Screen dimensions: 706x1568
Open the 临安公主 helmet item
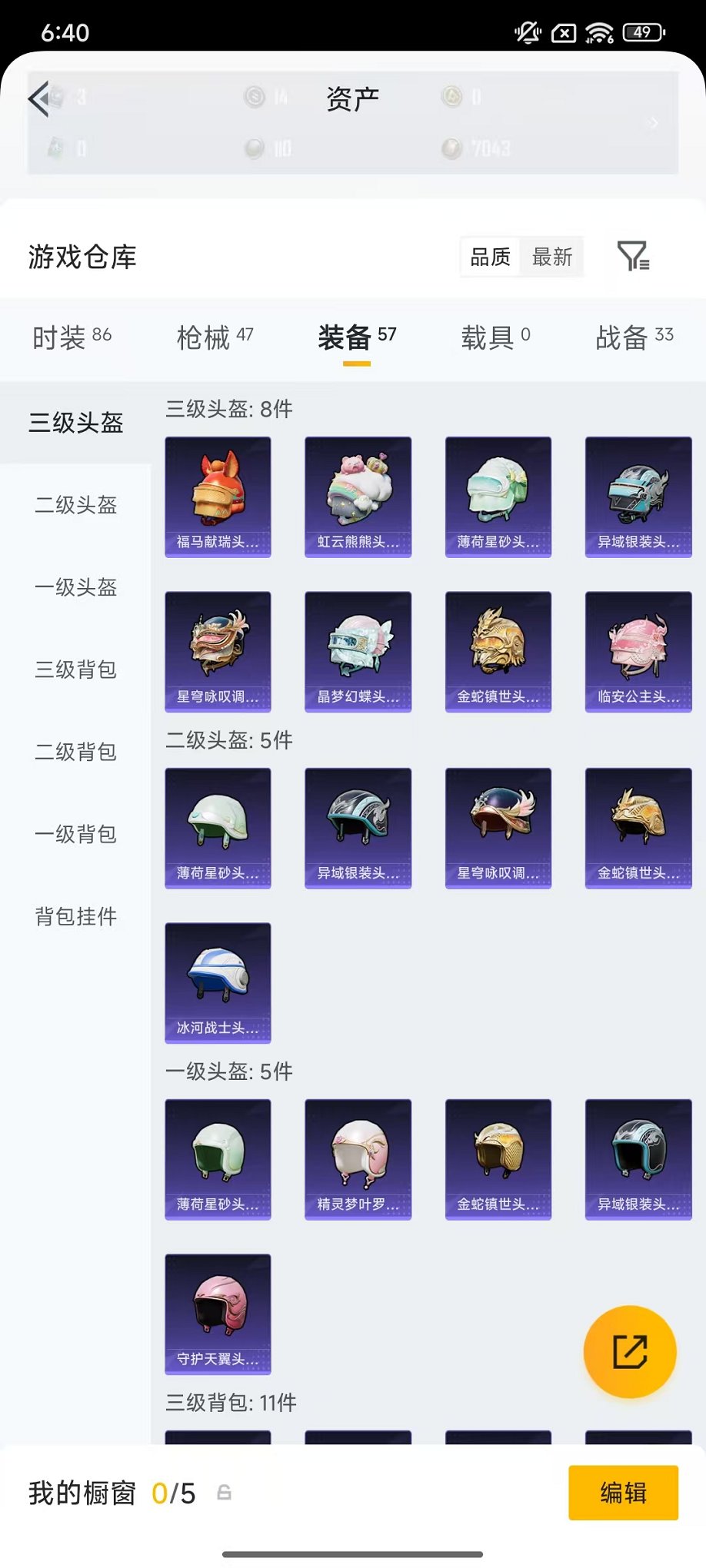(638, 651)
